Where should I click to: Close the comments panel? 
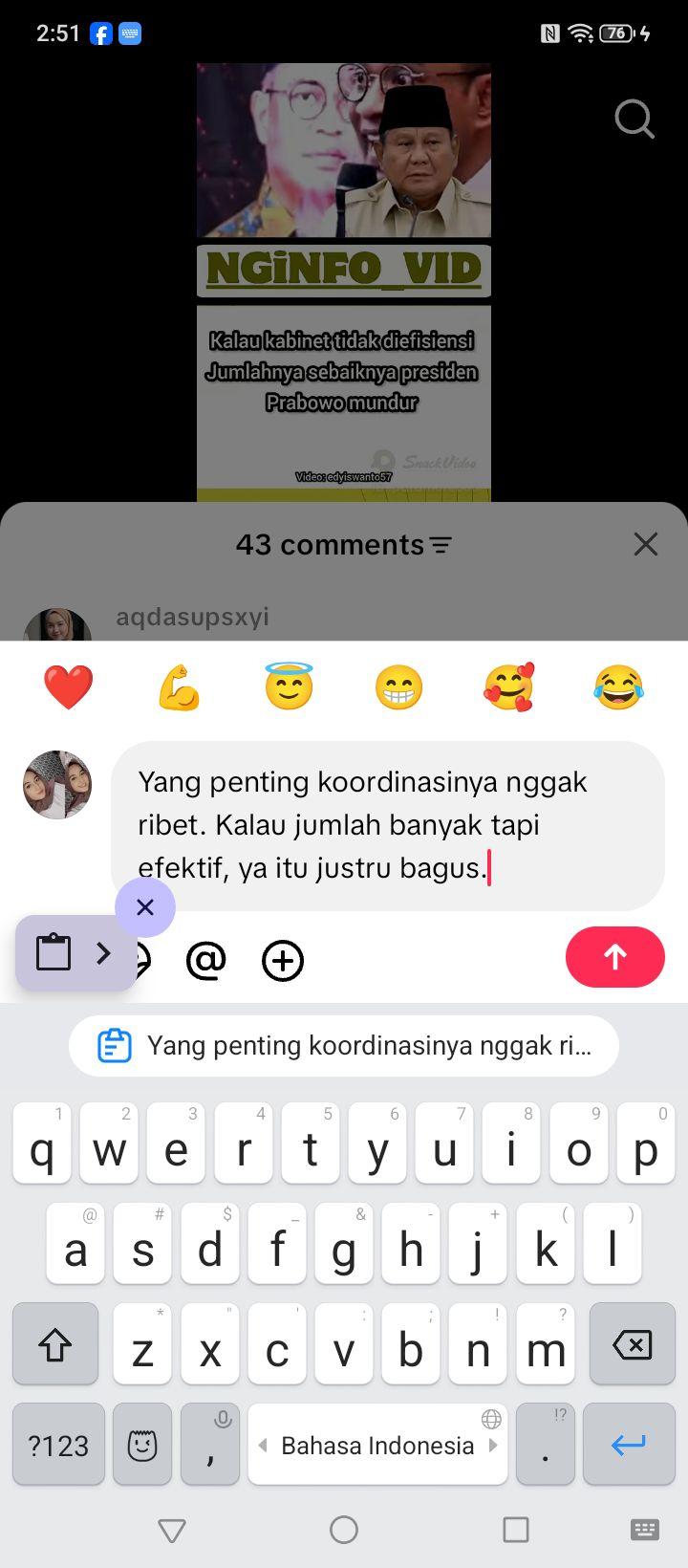tap(646, 544)
